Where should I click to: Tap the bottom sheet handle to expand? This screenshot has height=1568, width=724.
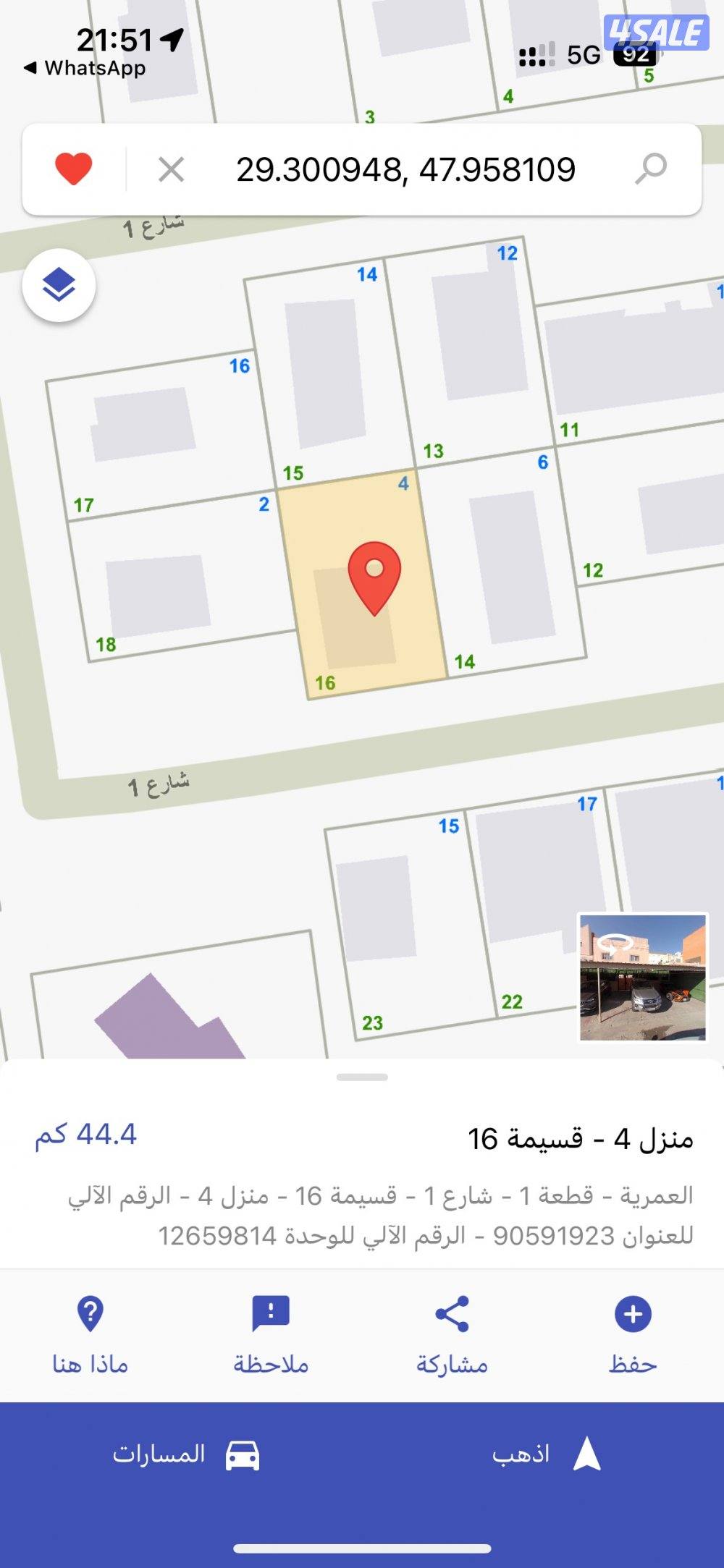click(x=362, y=1077)
